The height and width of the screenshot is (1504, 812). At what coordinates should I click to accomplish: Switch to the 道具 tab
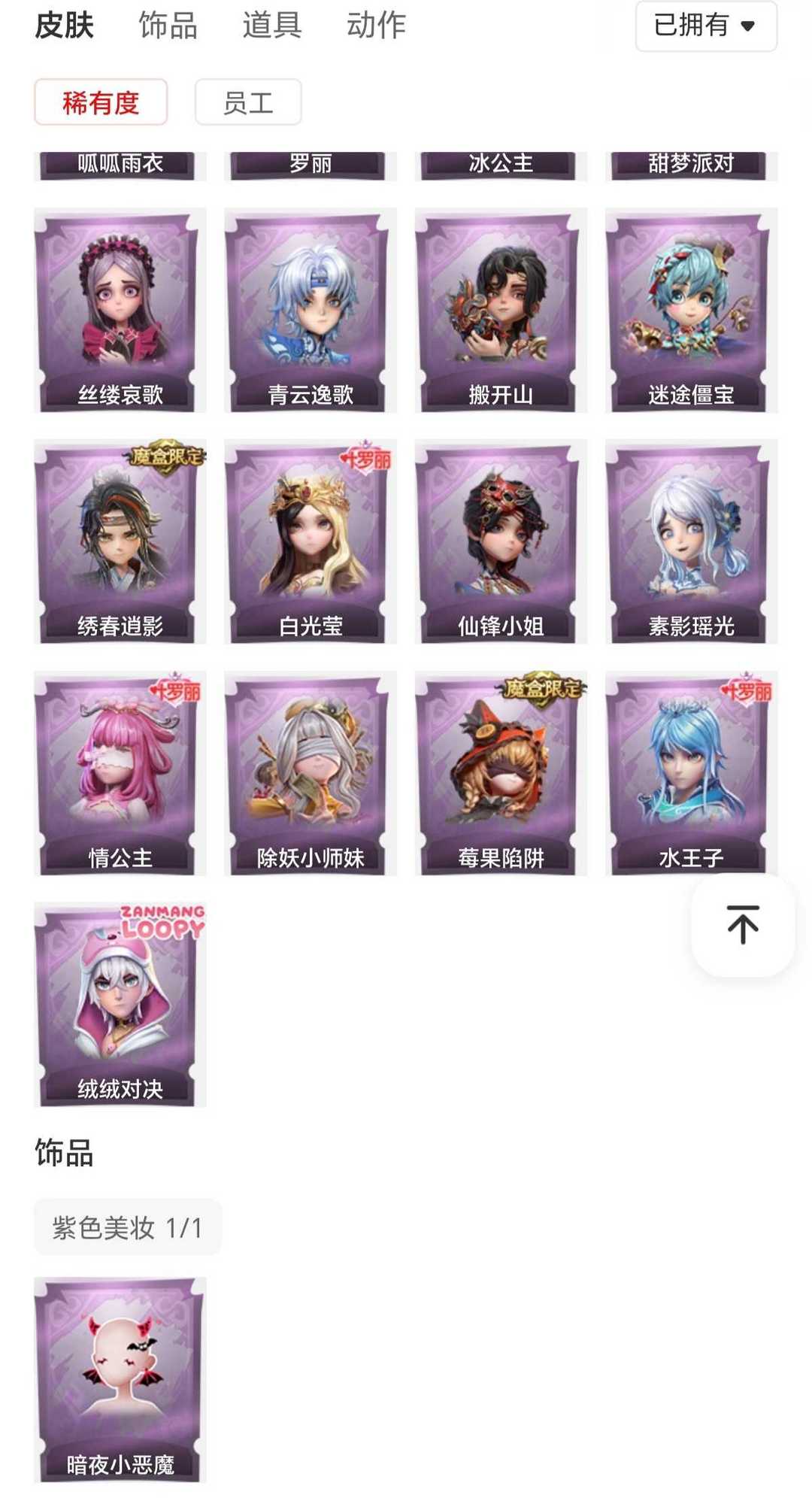[x=272, y=26]
